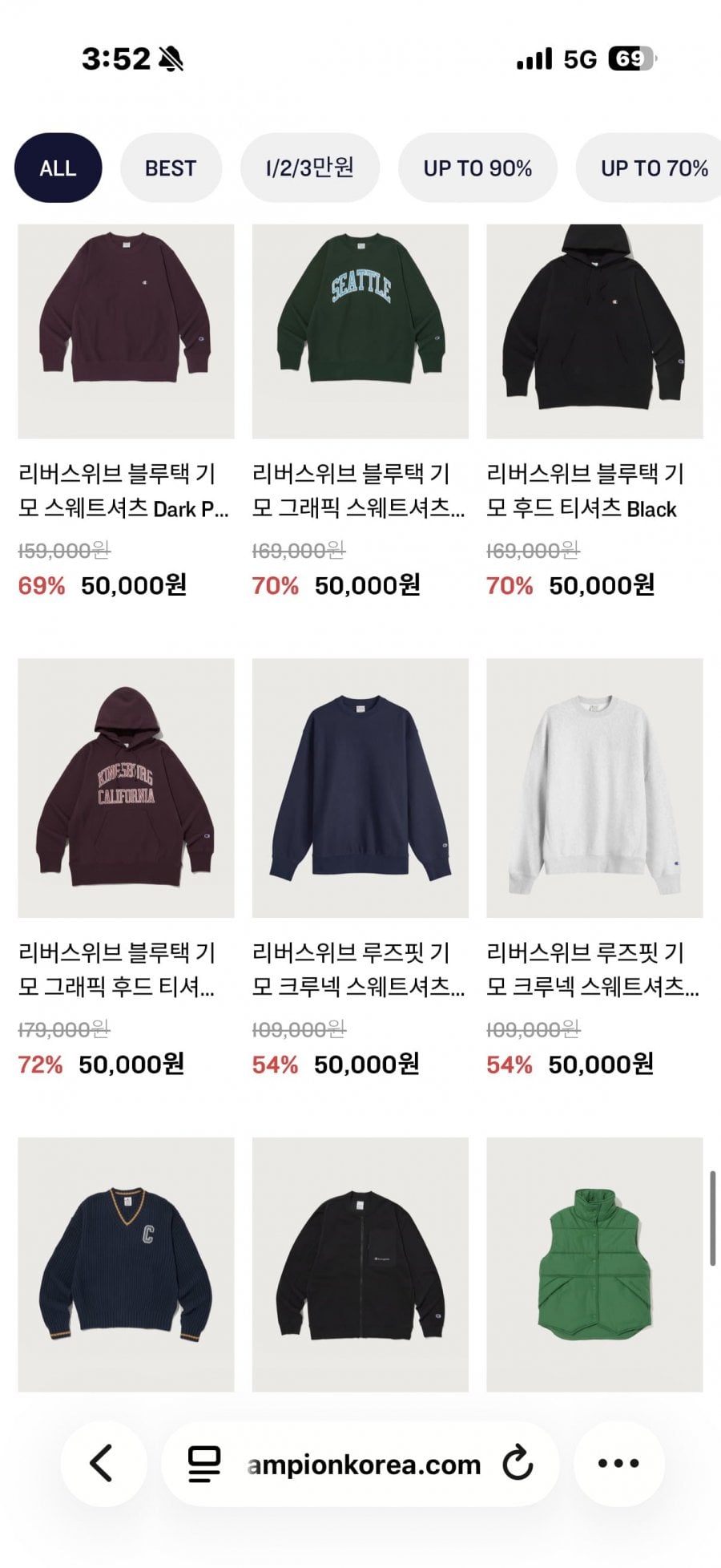The image size is (721, 1568).
Task: Select the ALL filter chip
Action: (58, 168)
